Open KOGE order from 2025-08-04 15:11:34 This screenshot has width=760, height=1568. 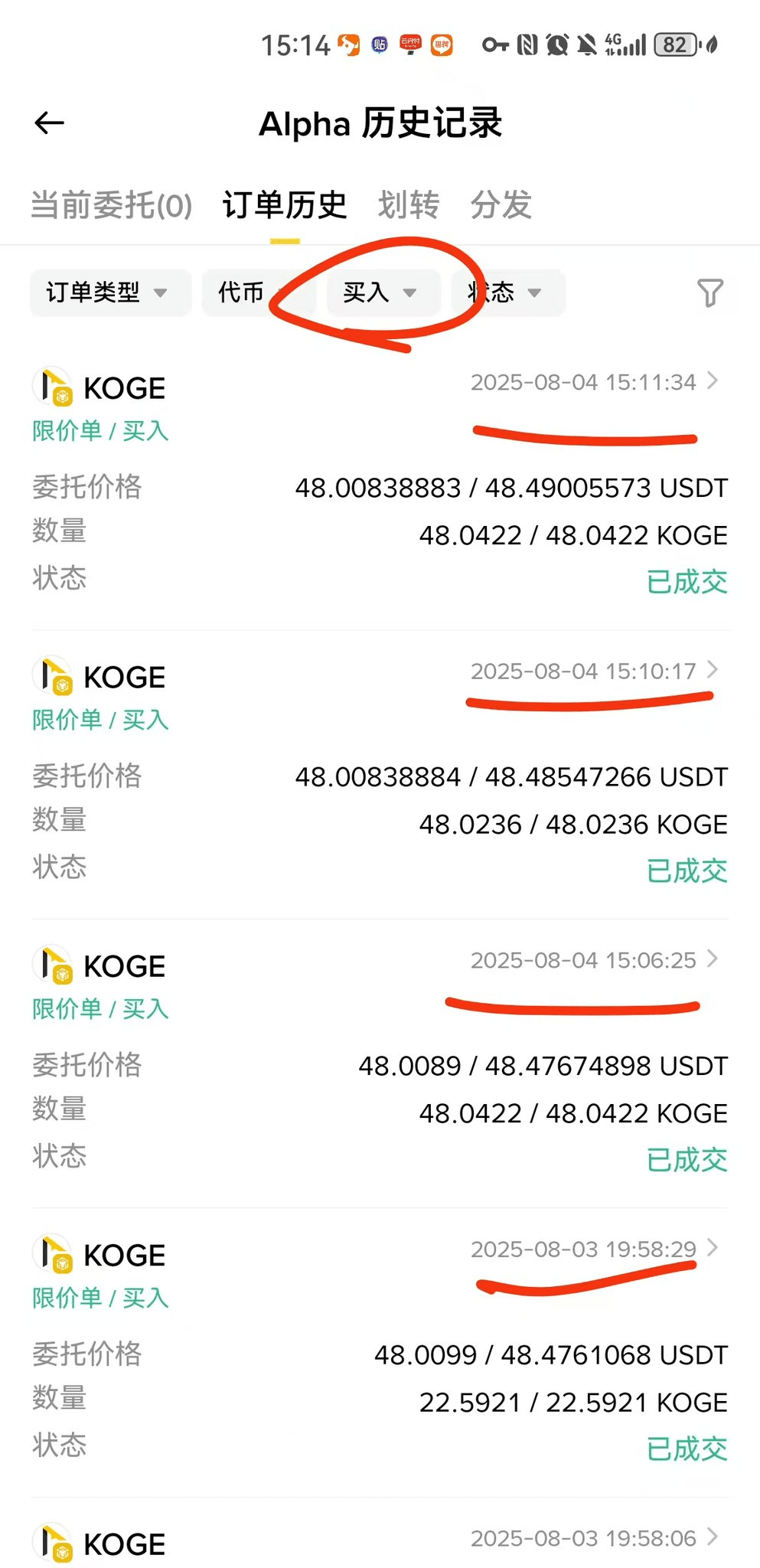click(x=380, y=484)
